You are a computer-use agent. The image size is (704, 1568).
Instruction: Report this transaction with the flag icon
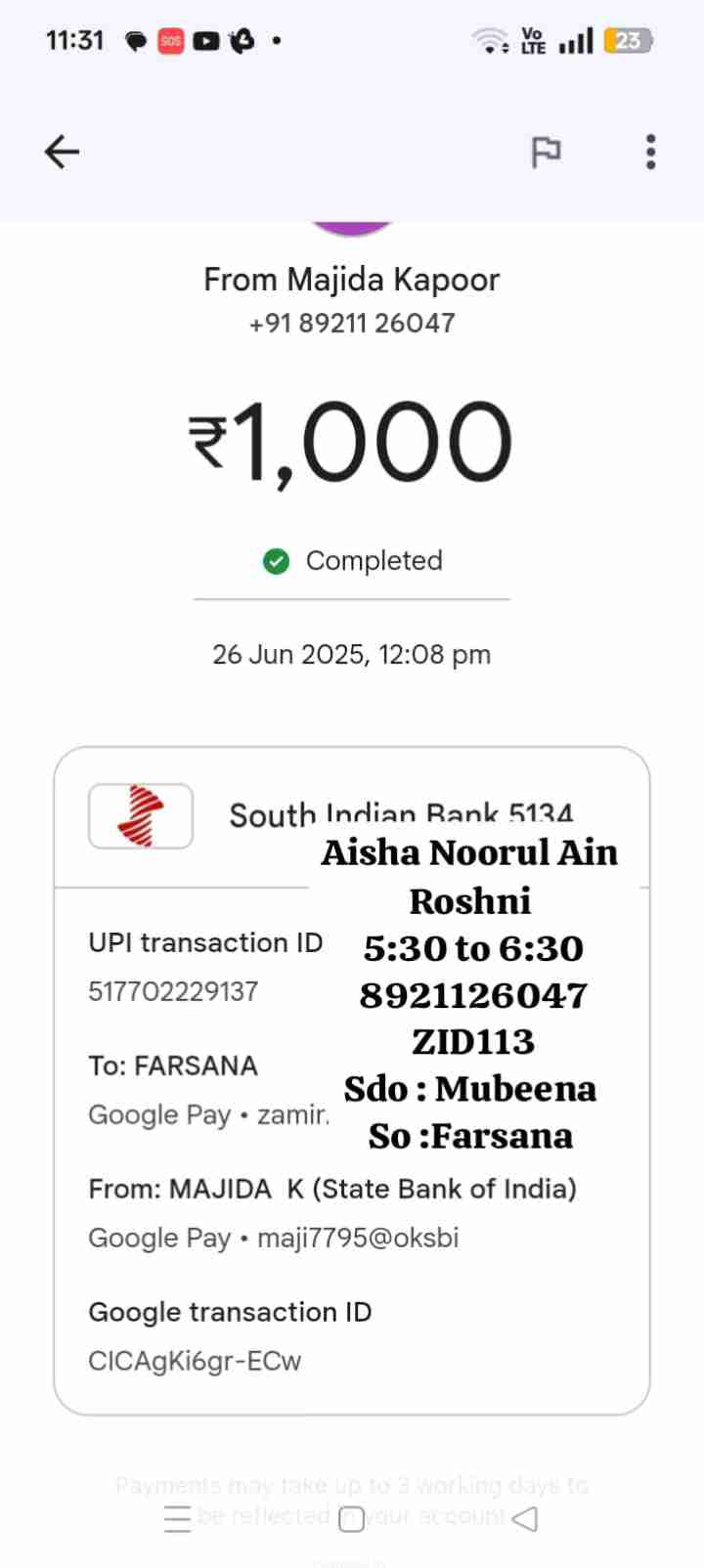[x=546, y=152]
